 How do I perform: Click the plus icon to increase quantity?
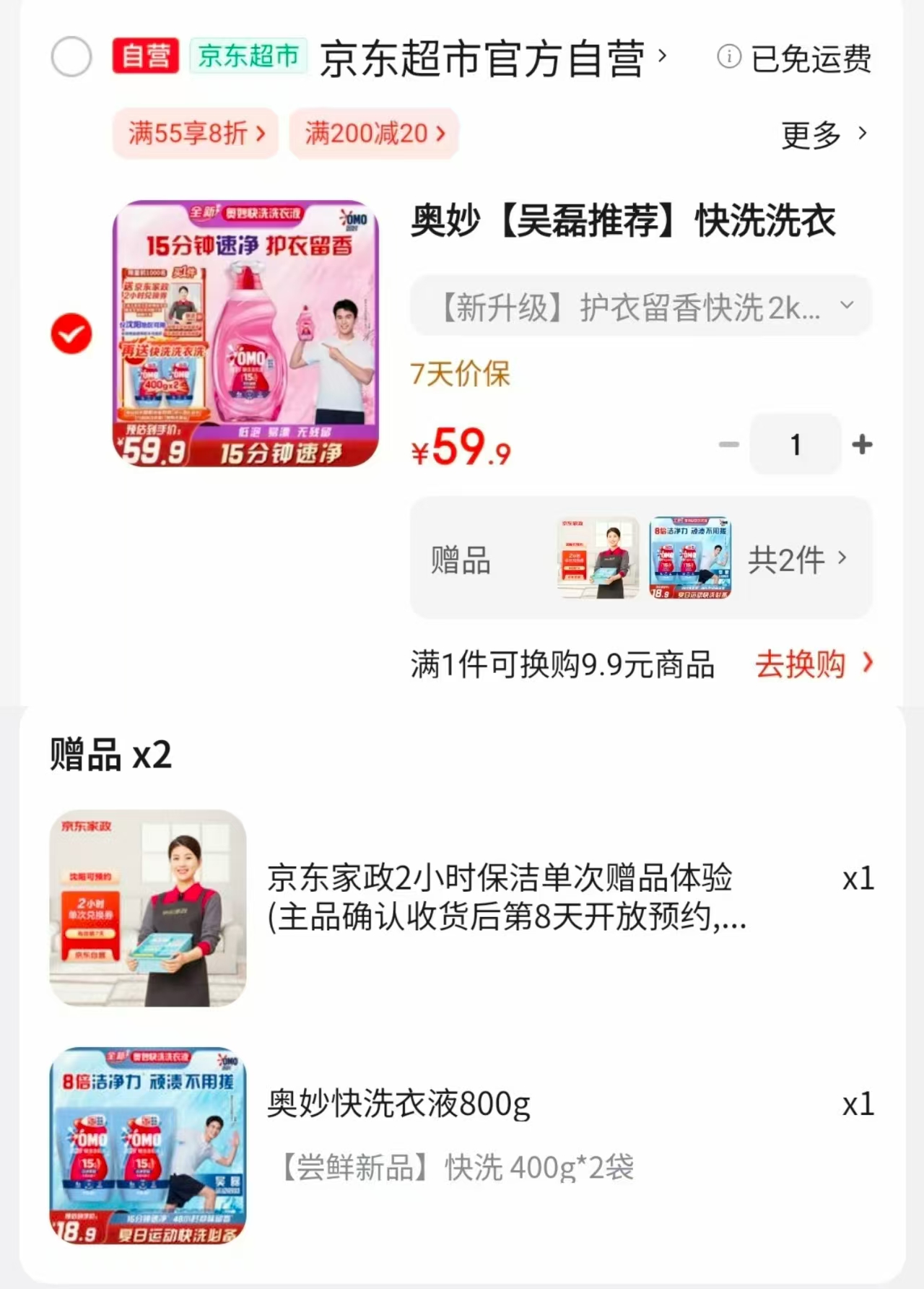click(x=861, y=444)
